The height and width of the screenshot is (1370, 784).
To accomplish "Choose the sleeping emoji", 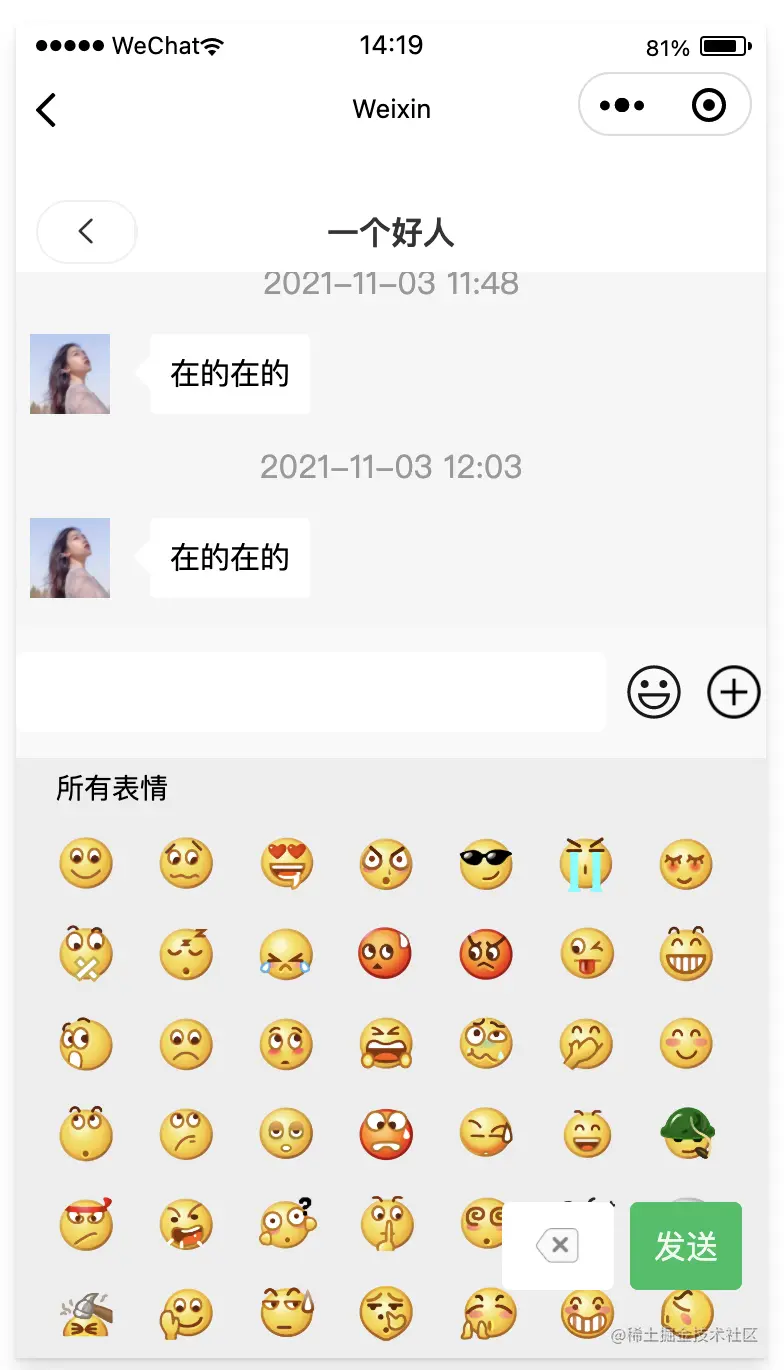I will tap(186, 954).
